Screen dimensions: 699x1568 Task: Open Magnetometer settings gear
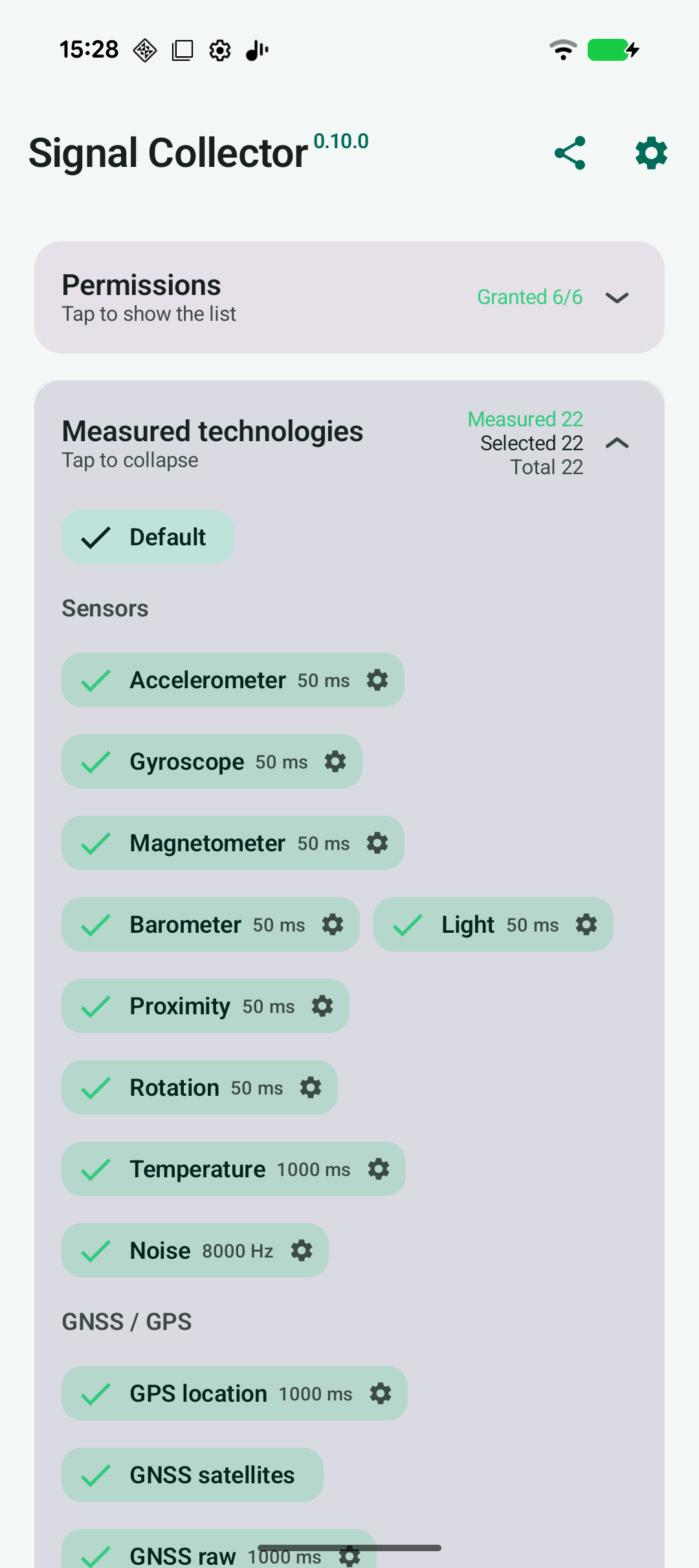pyautogui.click(x=377, y=843)
